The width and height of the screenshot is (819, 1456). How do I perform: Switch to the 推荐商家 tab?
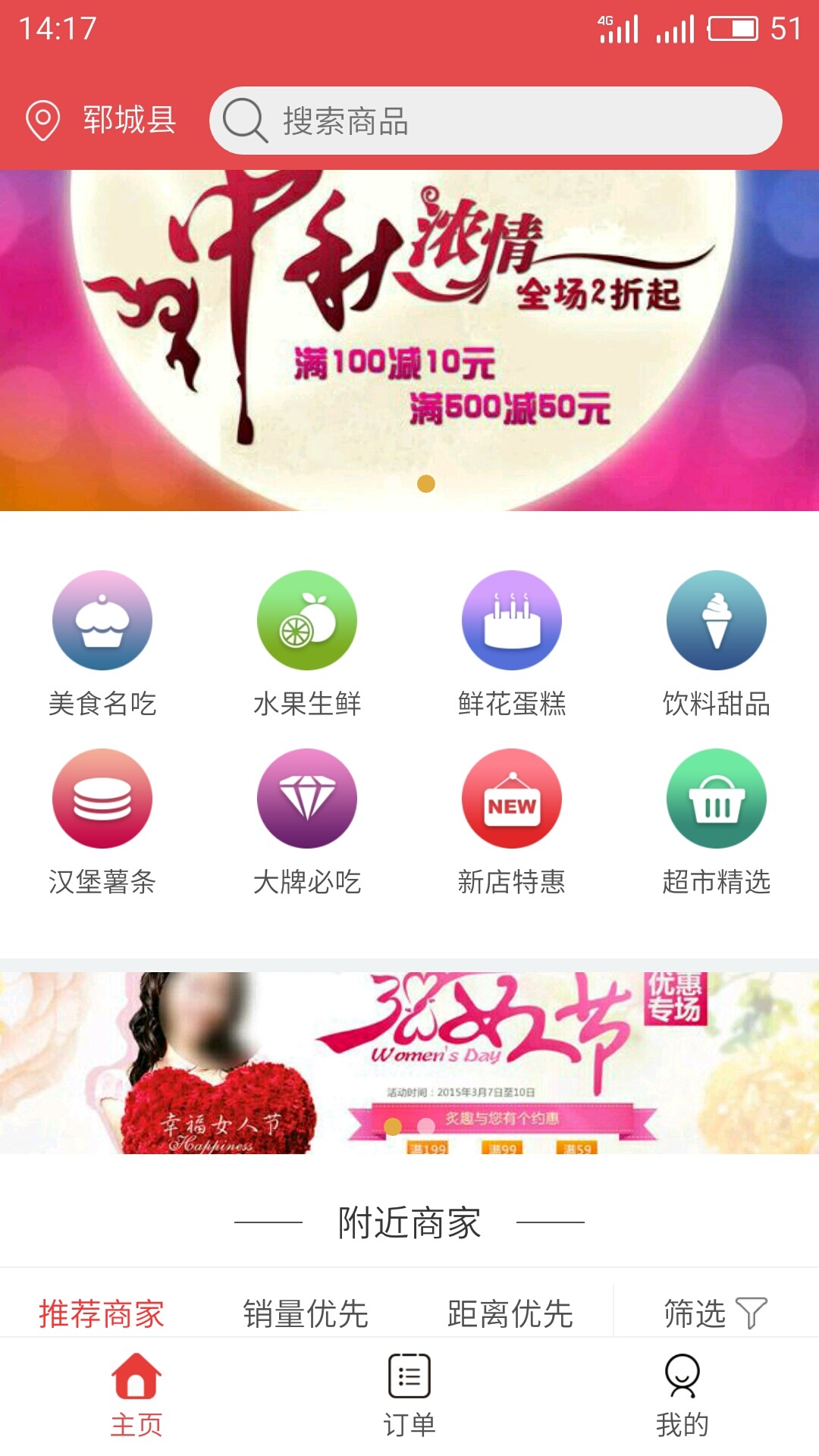pyautogui.click(x=102, y=1313)
